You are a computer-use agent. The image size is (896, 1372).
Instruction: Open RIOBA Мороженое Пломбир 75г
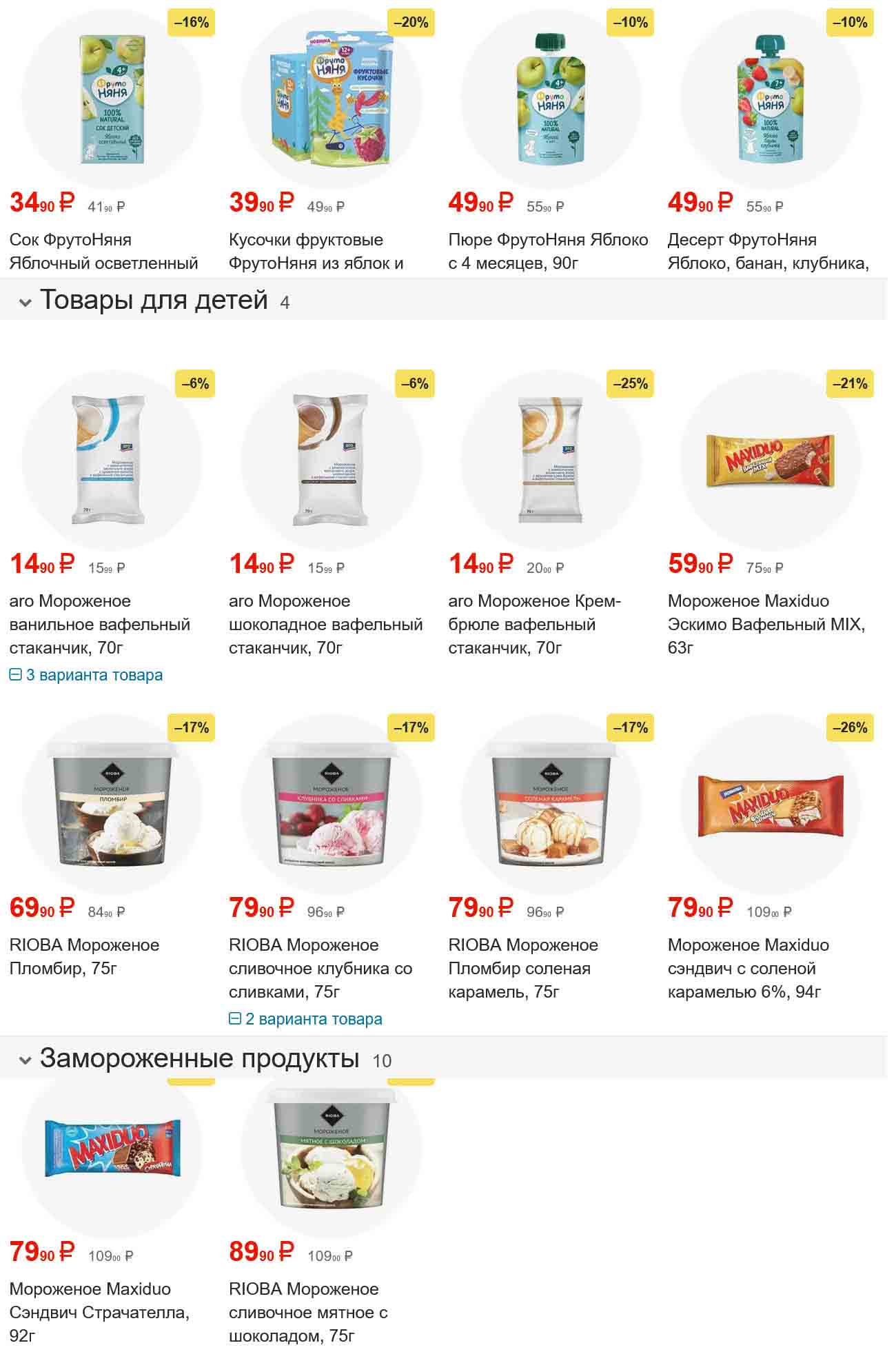point(84,956)
